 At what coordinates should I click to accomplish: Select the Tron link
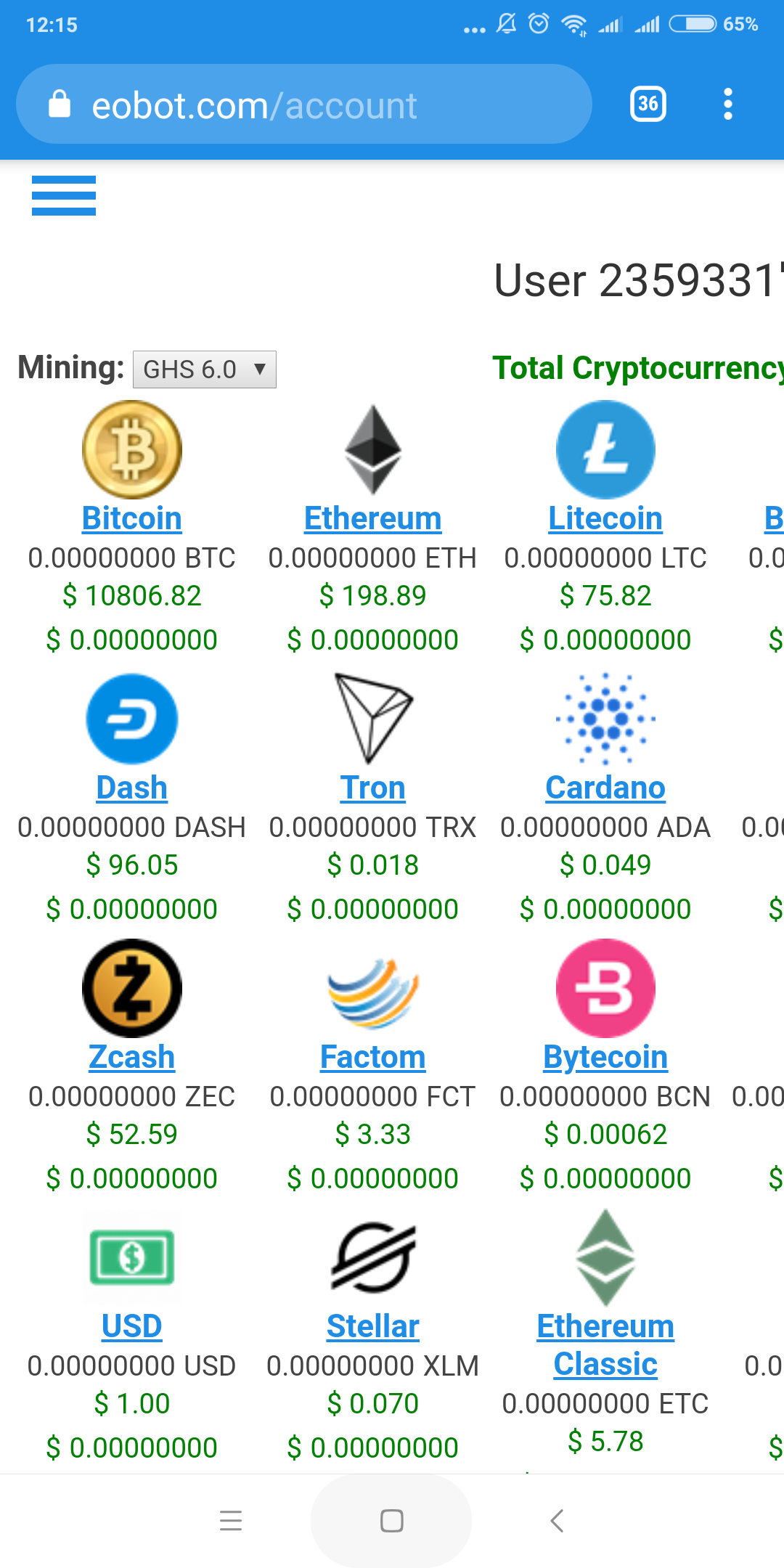coord(373,788)
